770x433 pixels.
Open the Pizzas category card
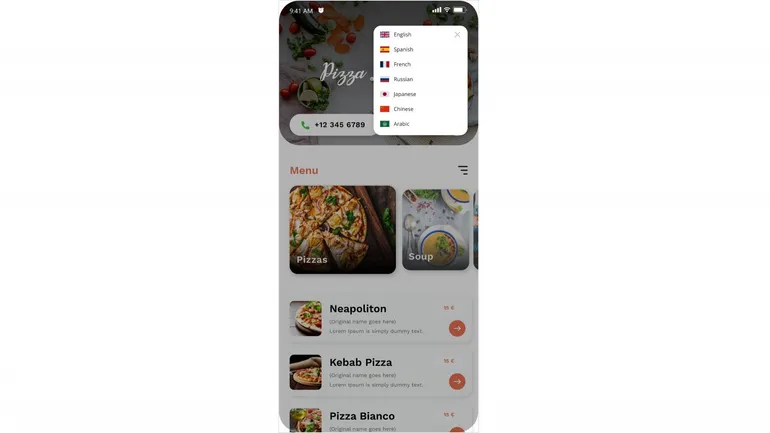[343, 229]
